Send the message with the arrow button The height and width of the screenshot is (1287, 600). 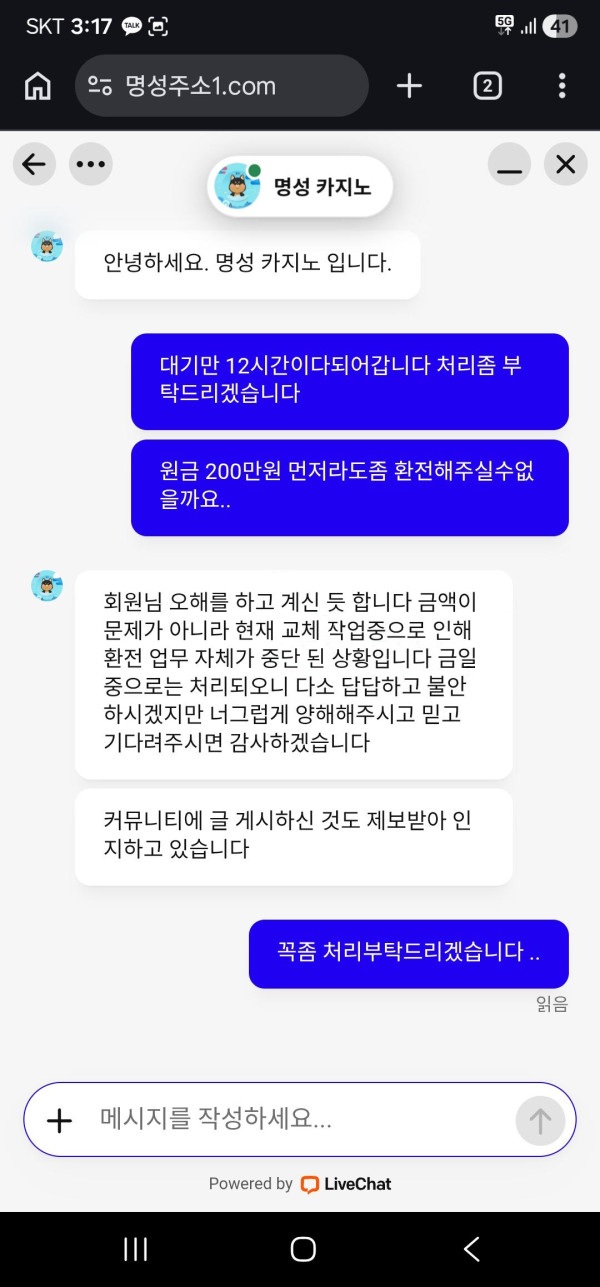click(x=540, y=1121)
